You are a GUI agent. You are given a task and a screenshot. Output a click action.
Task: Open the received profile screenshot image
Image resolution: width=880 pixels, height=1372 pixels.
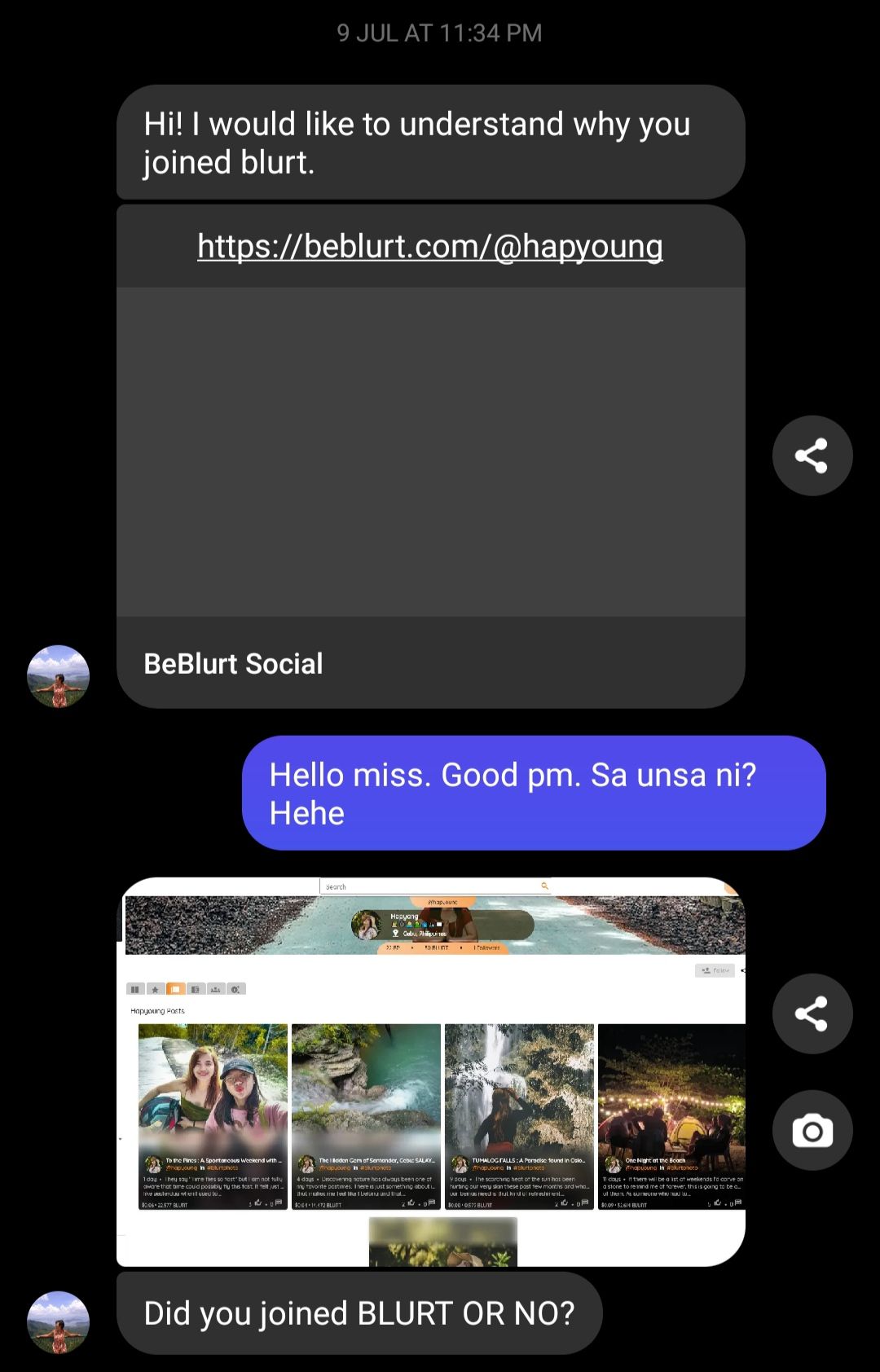[430, 1071]
